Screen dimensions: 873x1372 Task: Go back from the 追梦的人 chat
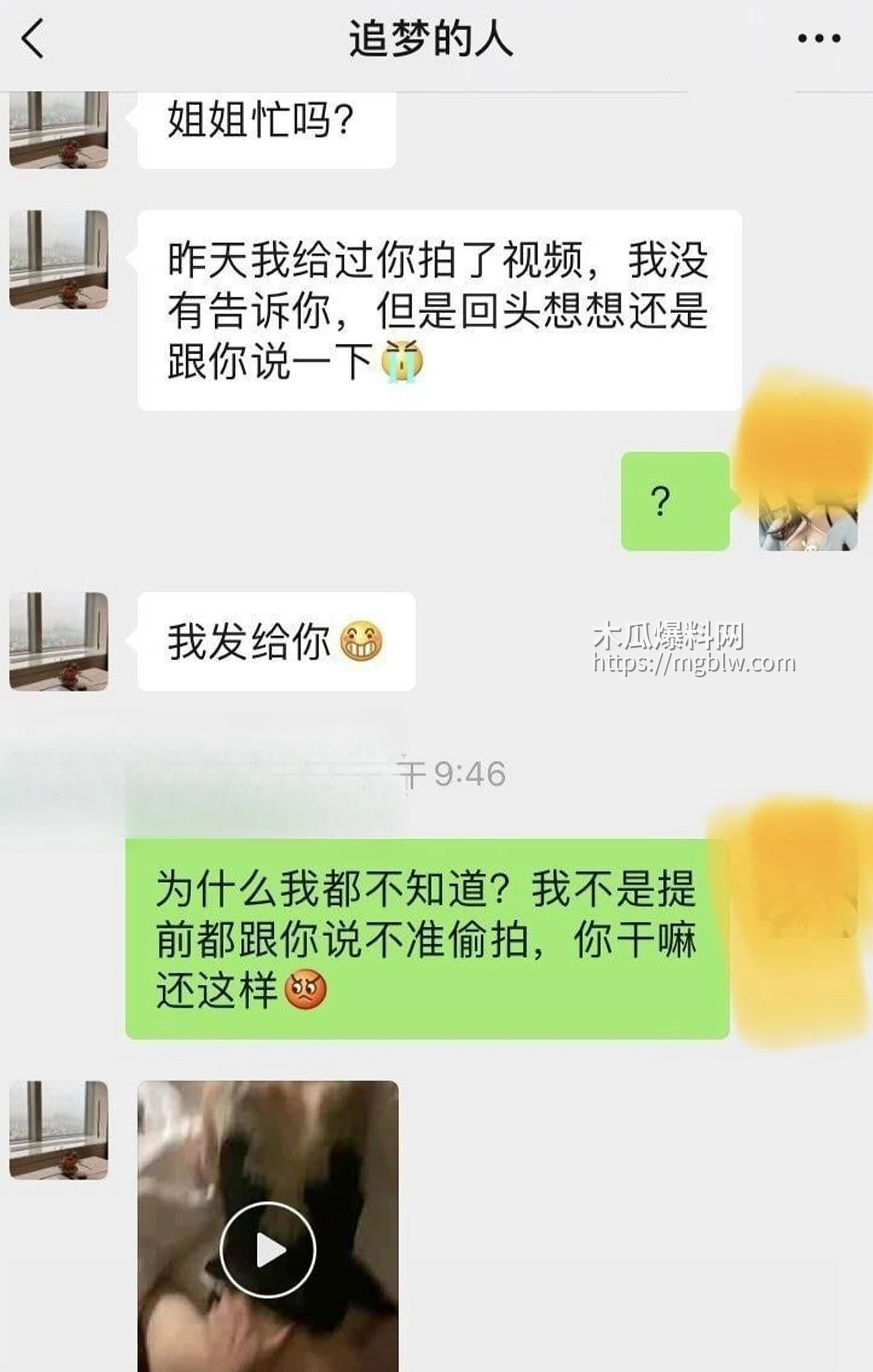(32, 39)
